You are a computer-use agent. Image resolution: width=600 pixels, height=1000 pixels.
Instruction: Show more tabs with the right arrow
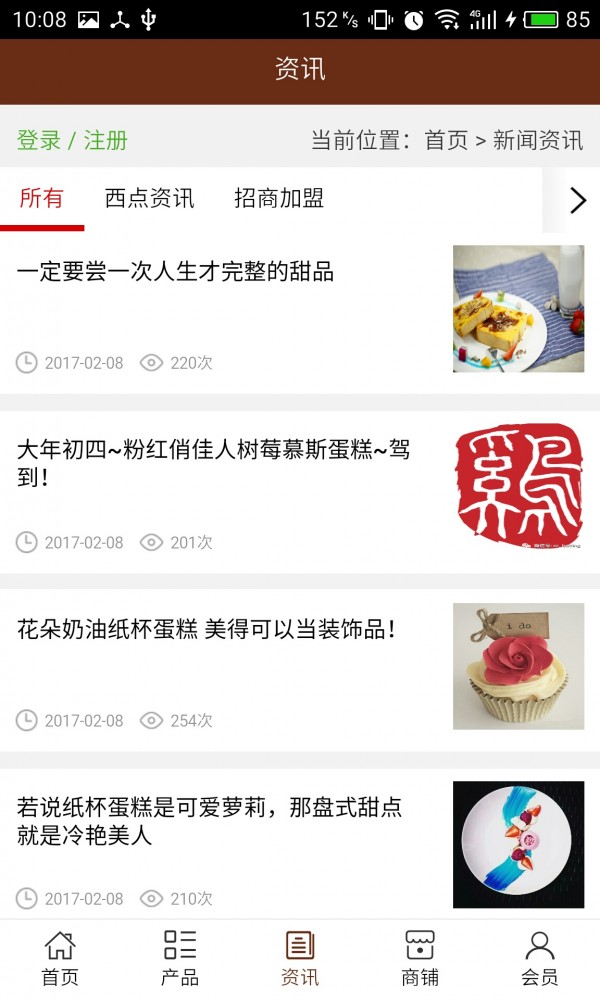pyautogui.click(x=577, y=200)
